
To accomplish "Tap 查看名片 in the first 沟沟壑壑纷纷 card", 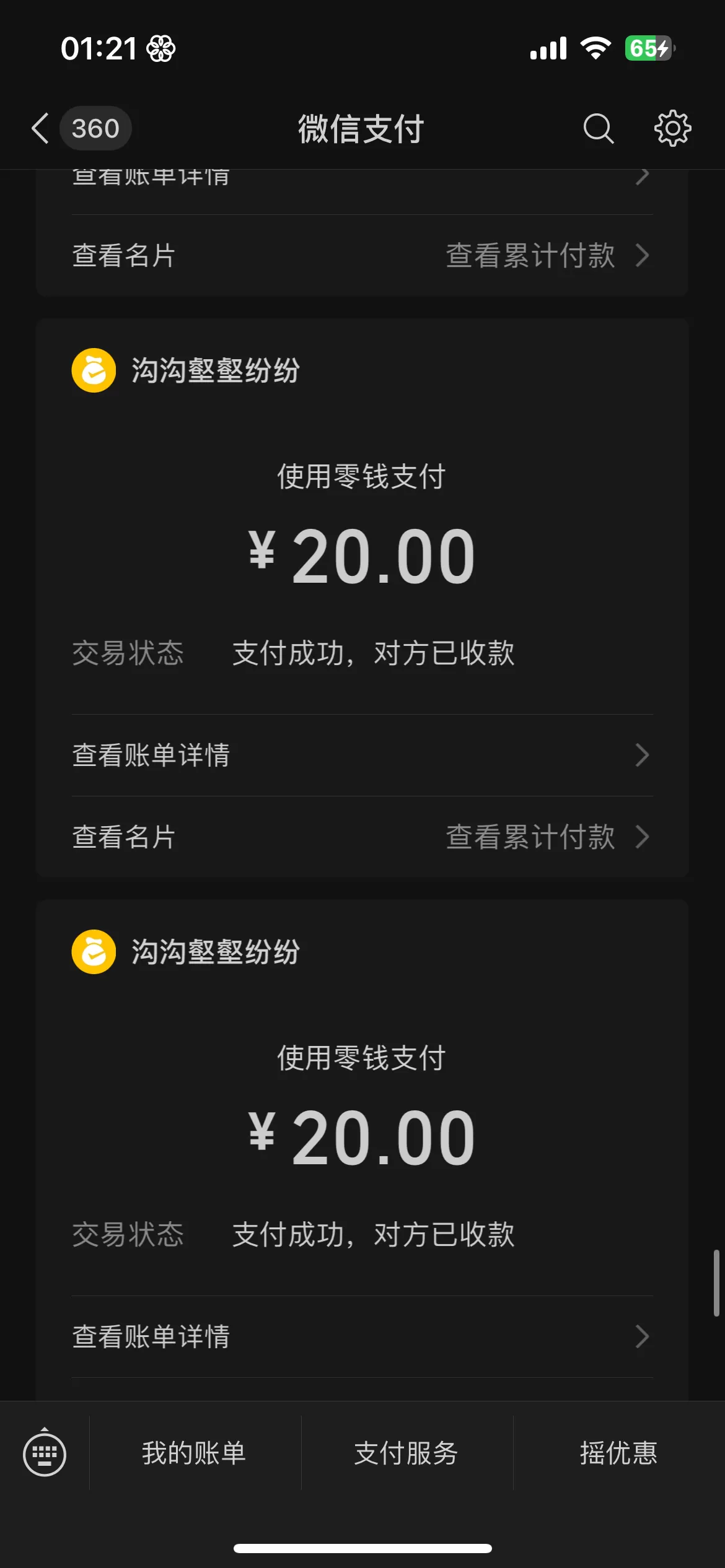I will tap(124, 837).
